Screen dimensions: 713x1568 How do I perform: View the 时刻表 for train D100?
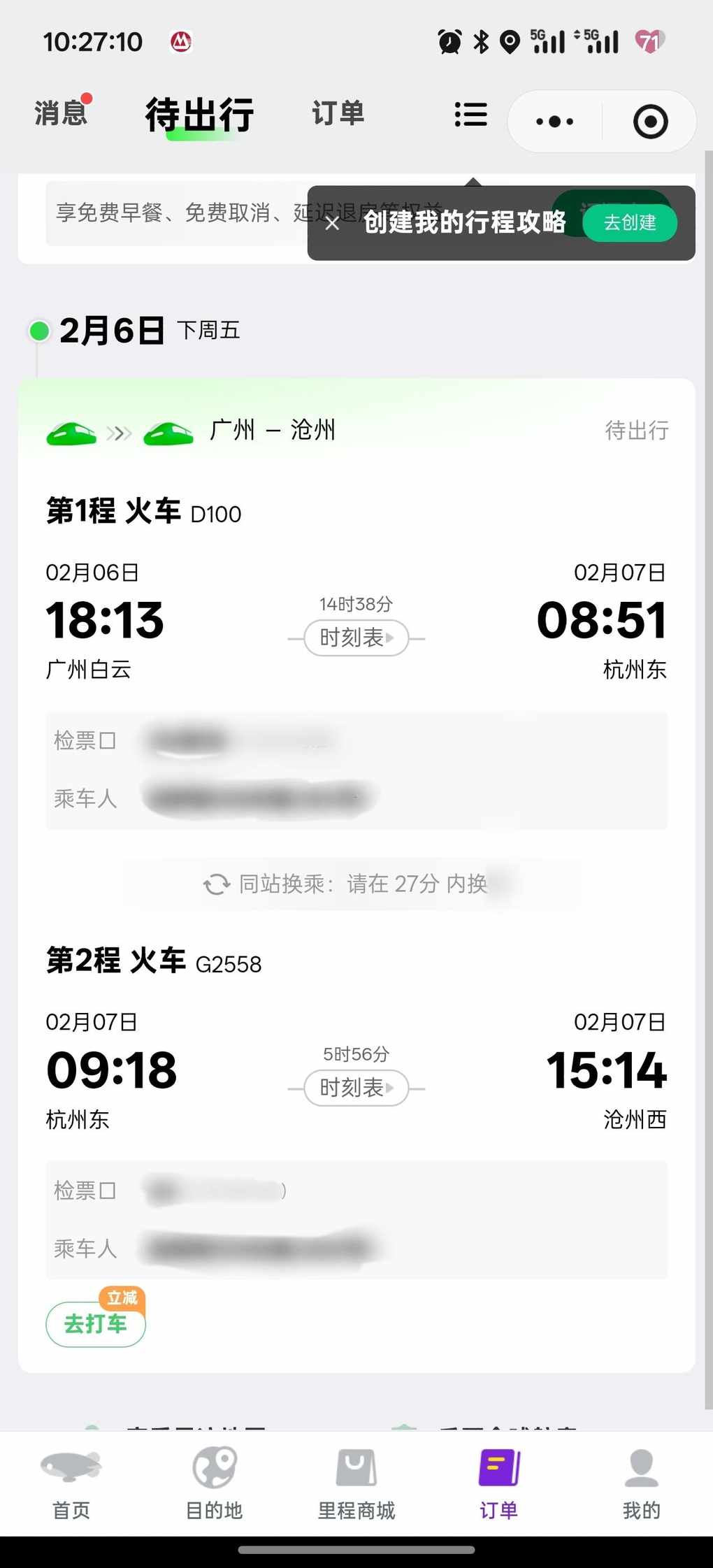[356, 638]
